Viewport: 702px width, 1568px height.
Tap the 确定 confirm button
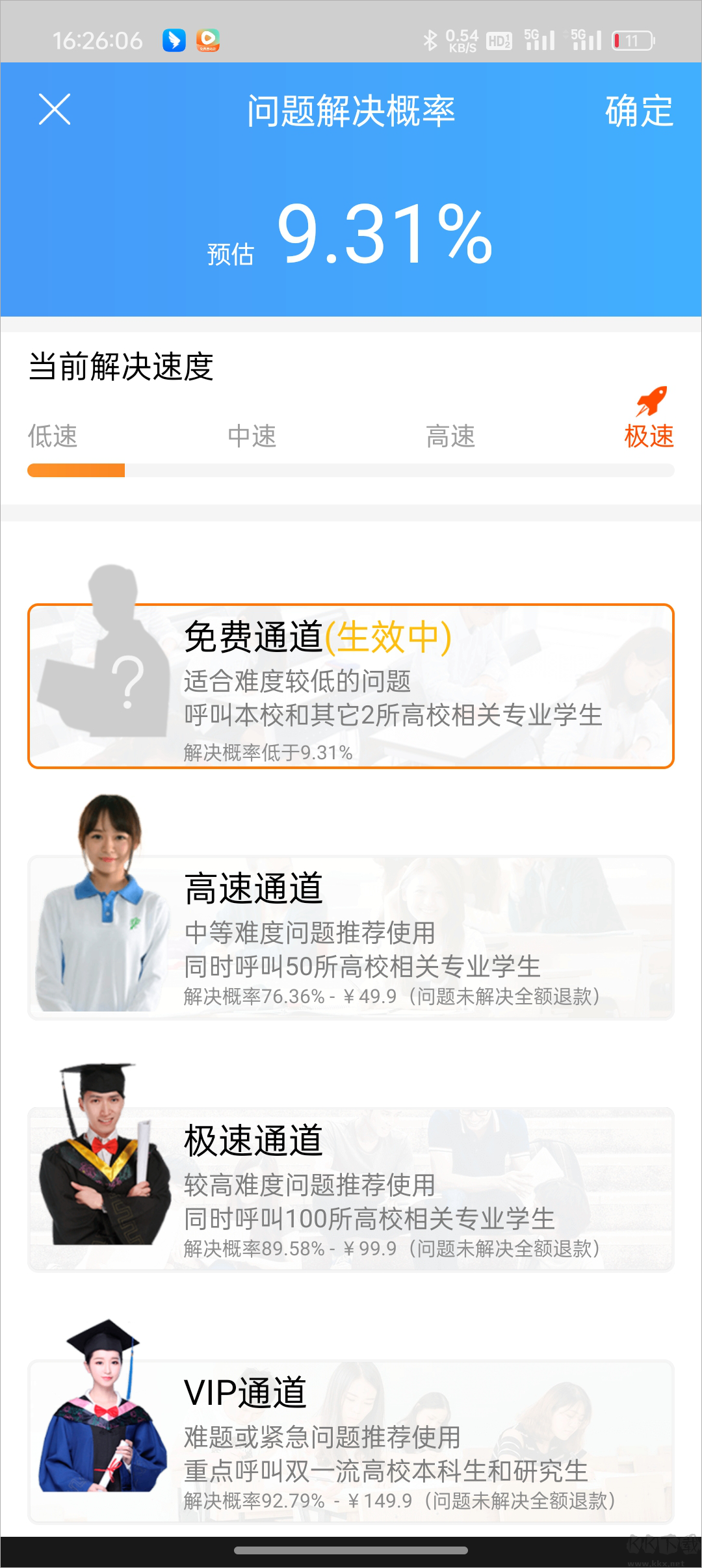[639, 111]
